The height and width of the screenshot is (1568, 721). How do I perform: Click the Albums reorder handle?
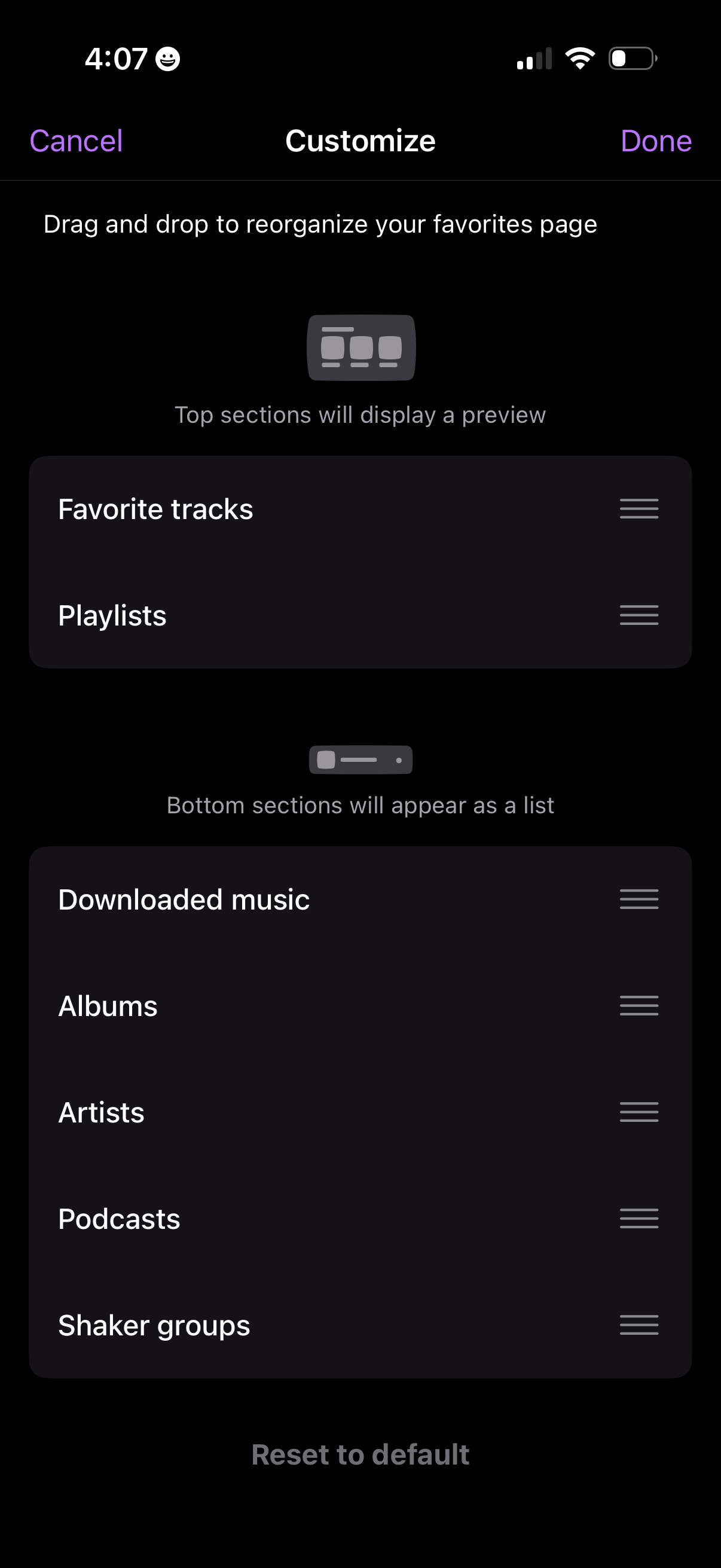click(x=638, y=1006)
